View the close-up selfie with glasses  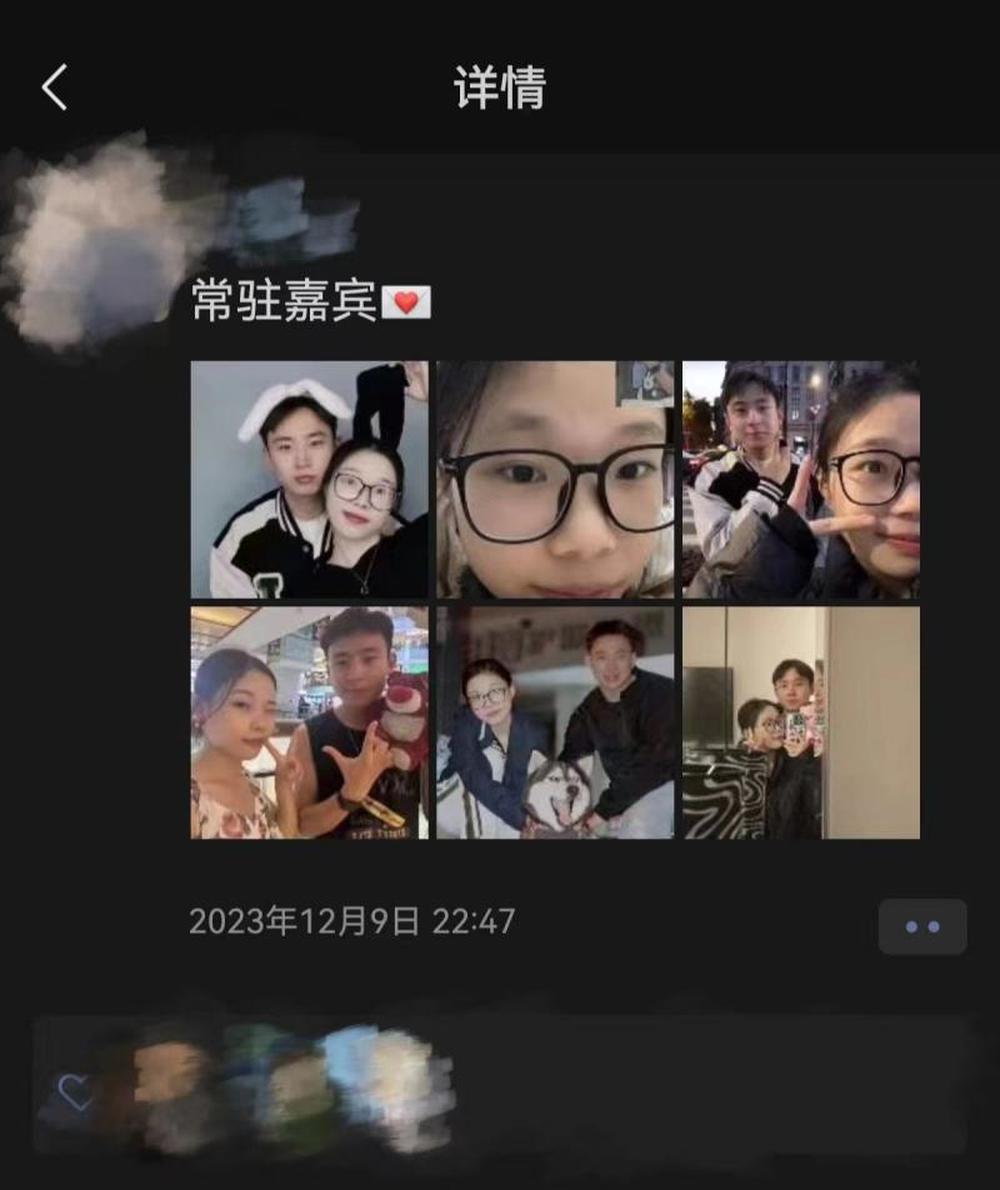(555, 480)
